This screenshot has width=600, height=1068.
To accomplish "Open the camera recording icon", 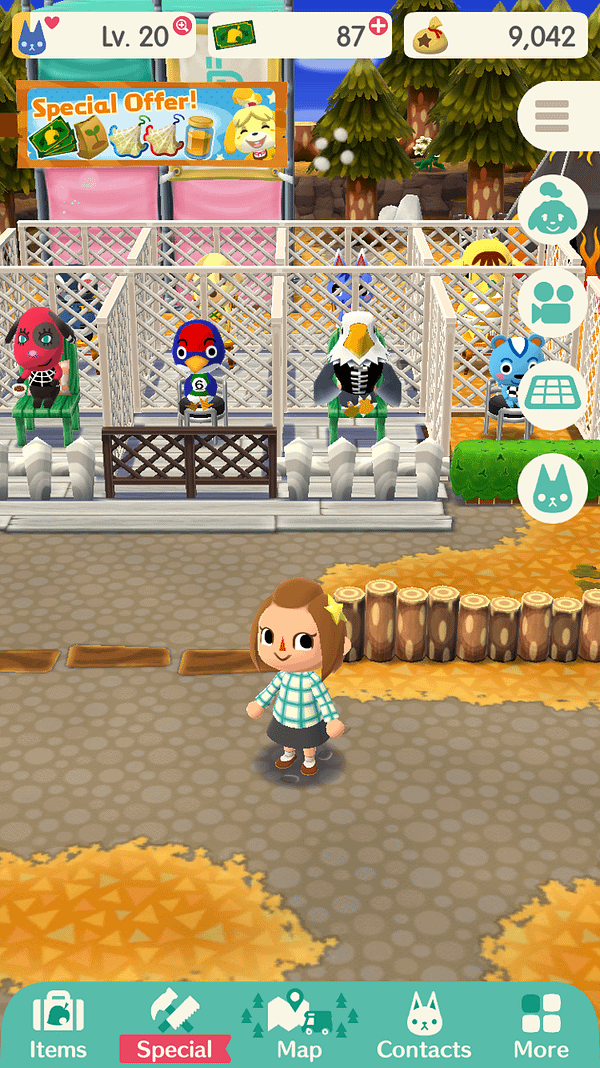I will tap(552, 302).
